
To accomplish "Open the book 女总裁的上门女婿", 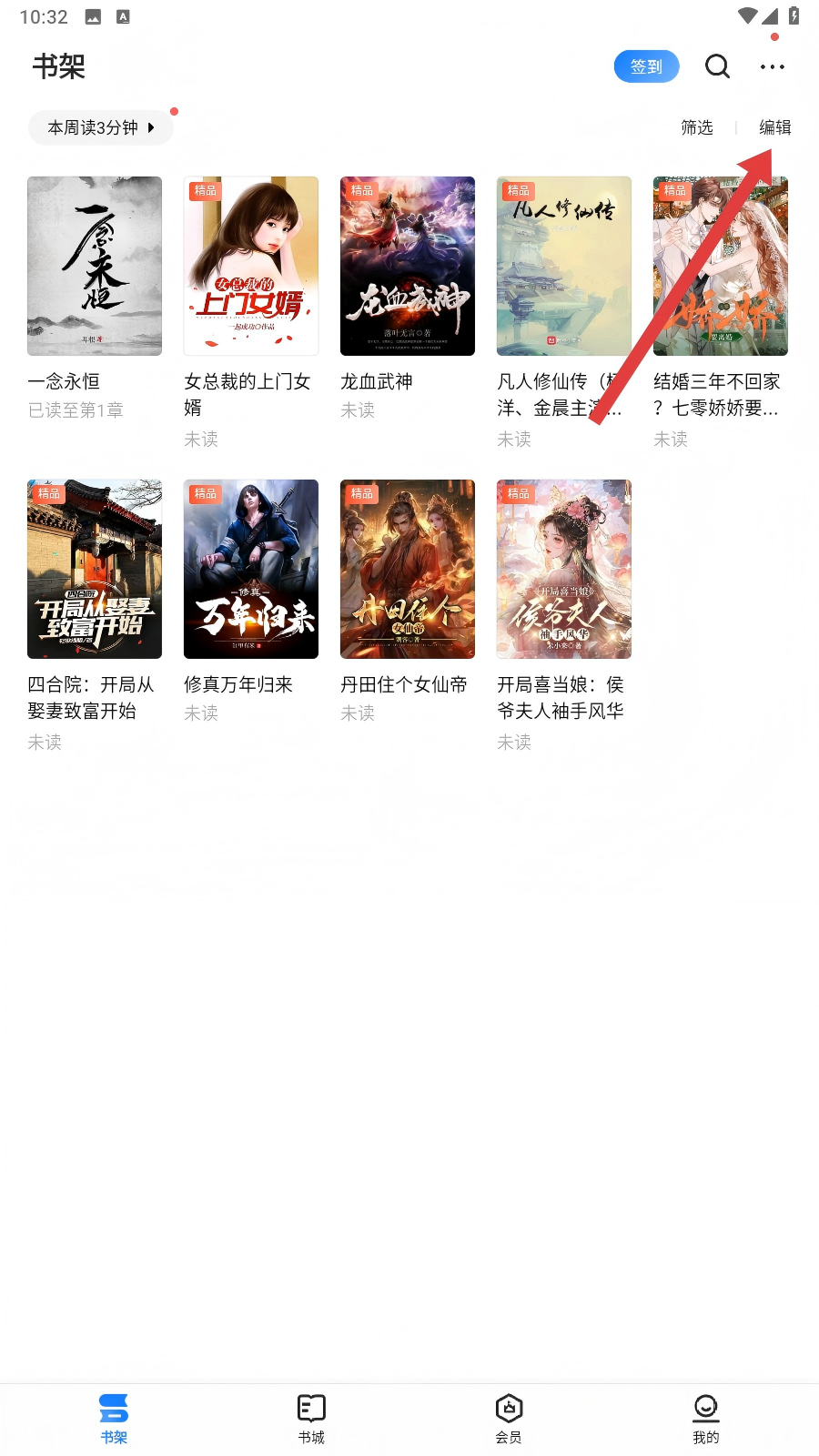I will pyautogui.click(x=251, y=266).
